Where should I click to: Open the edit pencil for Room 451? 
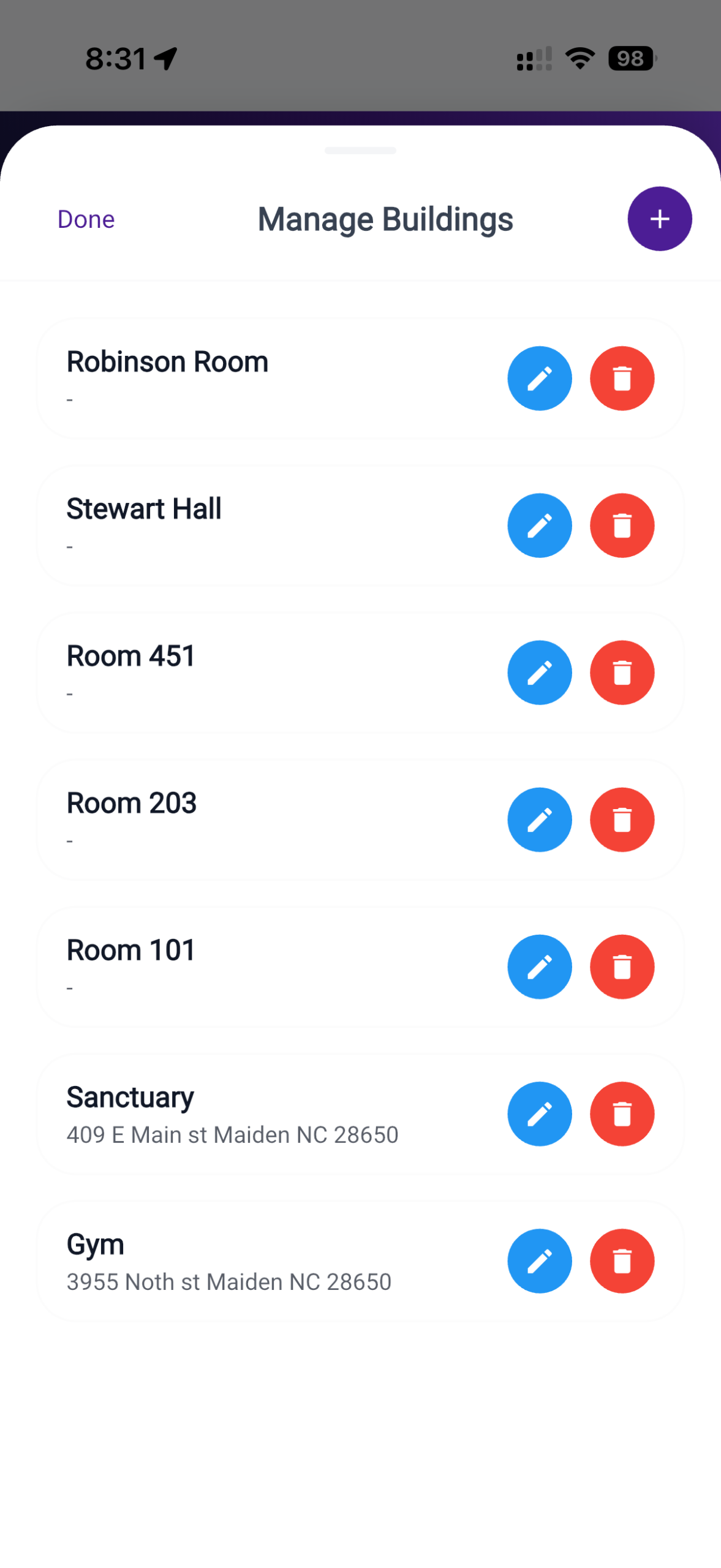(539, 672)
